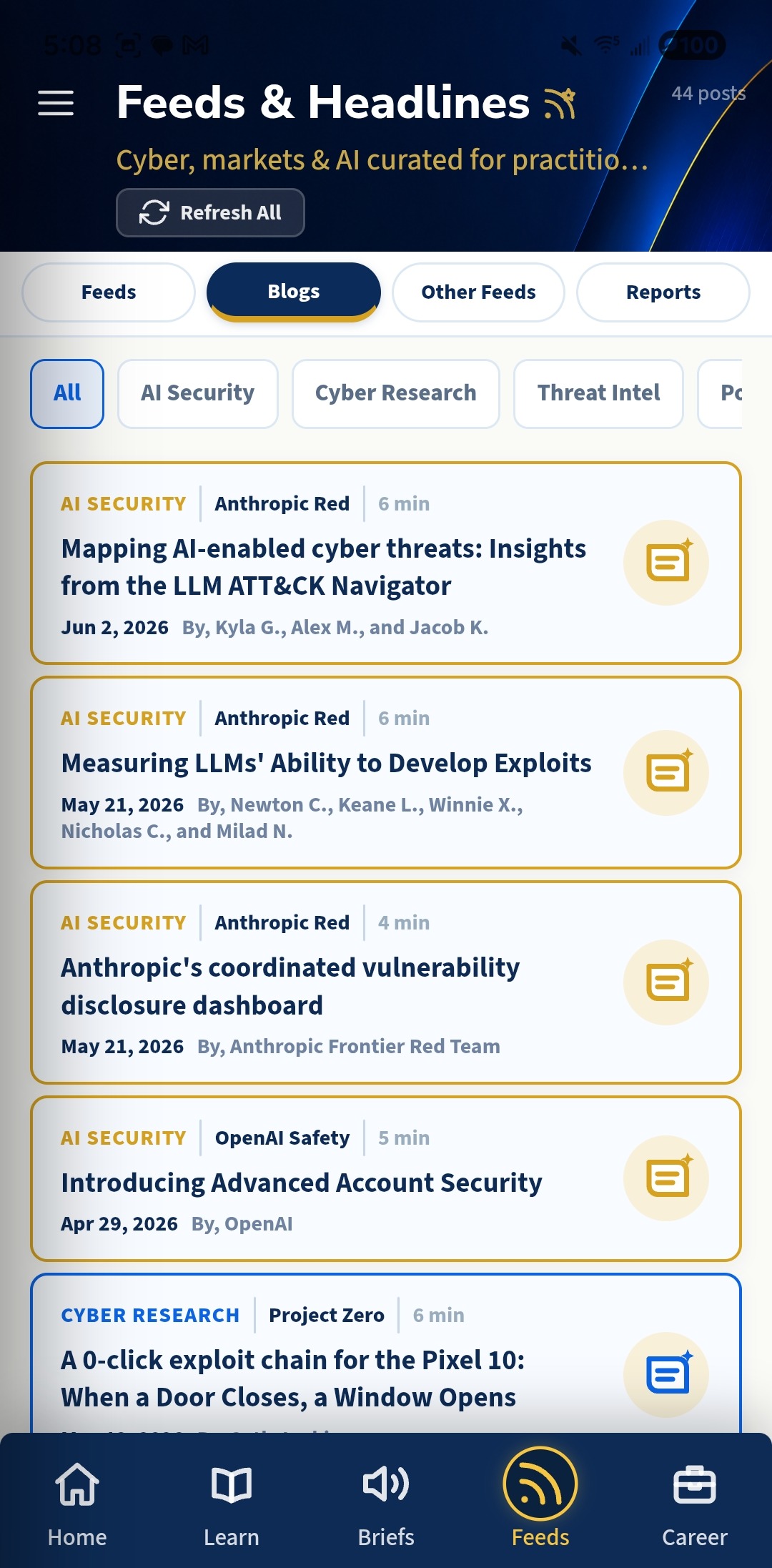Tap the Refresh All button

210,212
